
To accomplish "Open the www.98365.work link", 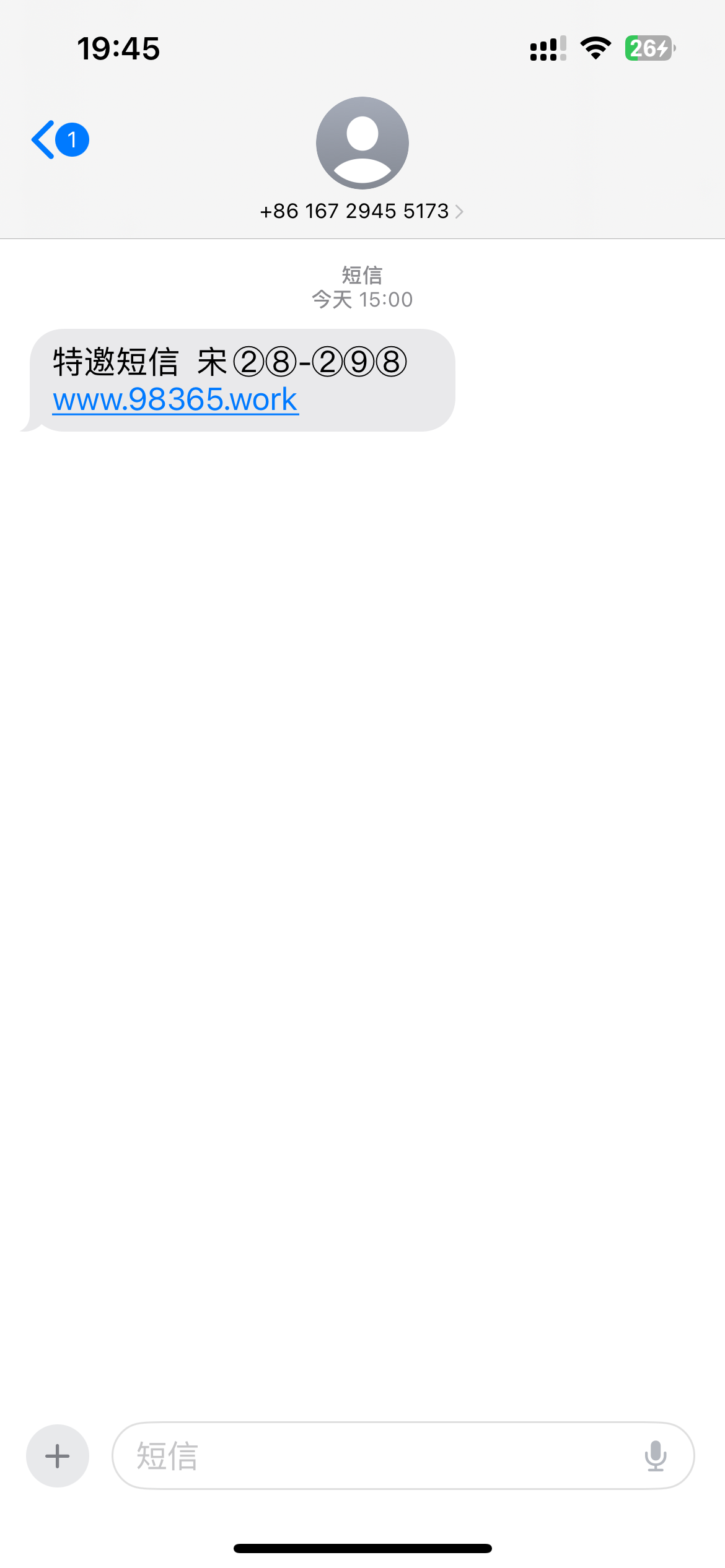I will [175, 399].
